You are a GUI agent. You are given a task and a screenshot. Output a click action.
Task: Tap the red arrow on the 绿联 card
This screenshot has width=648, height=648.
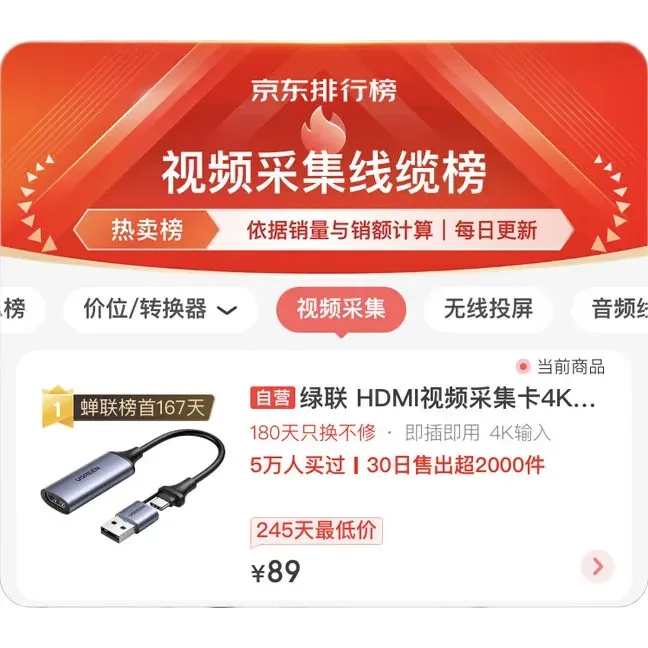click(597, 567)
